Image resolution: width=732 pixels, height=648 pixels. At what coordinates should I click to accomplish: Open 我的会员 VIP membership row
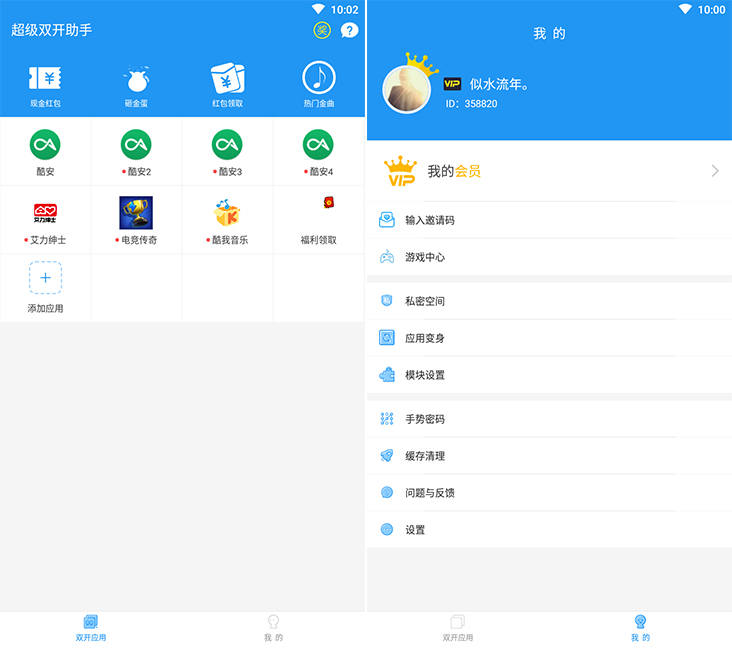click(x=549, y=171)
